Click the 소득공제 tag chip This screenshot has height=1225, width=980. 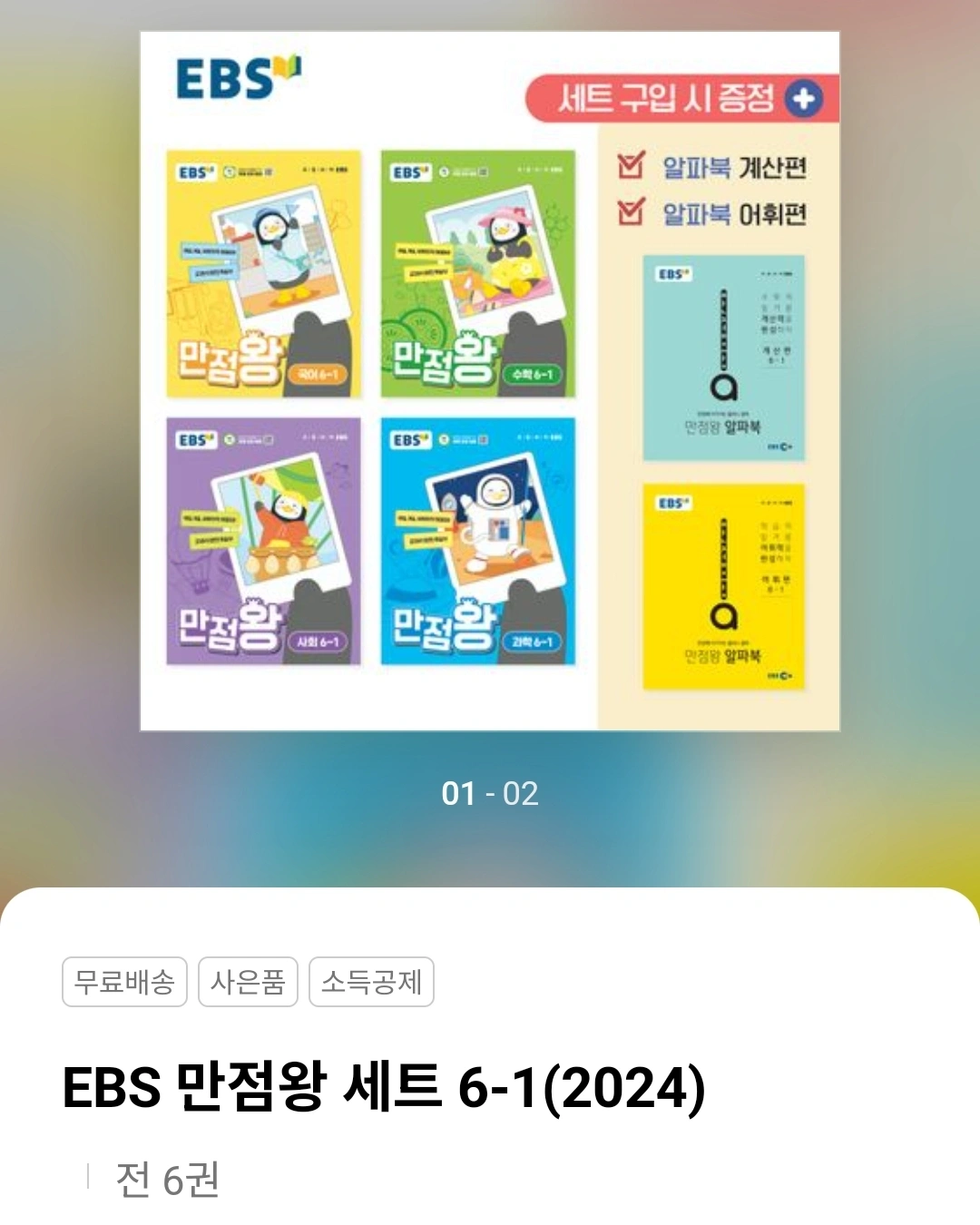pyautogui.click(x=372, y=981)
